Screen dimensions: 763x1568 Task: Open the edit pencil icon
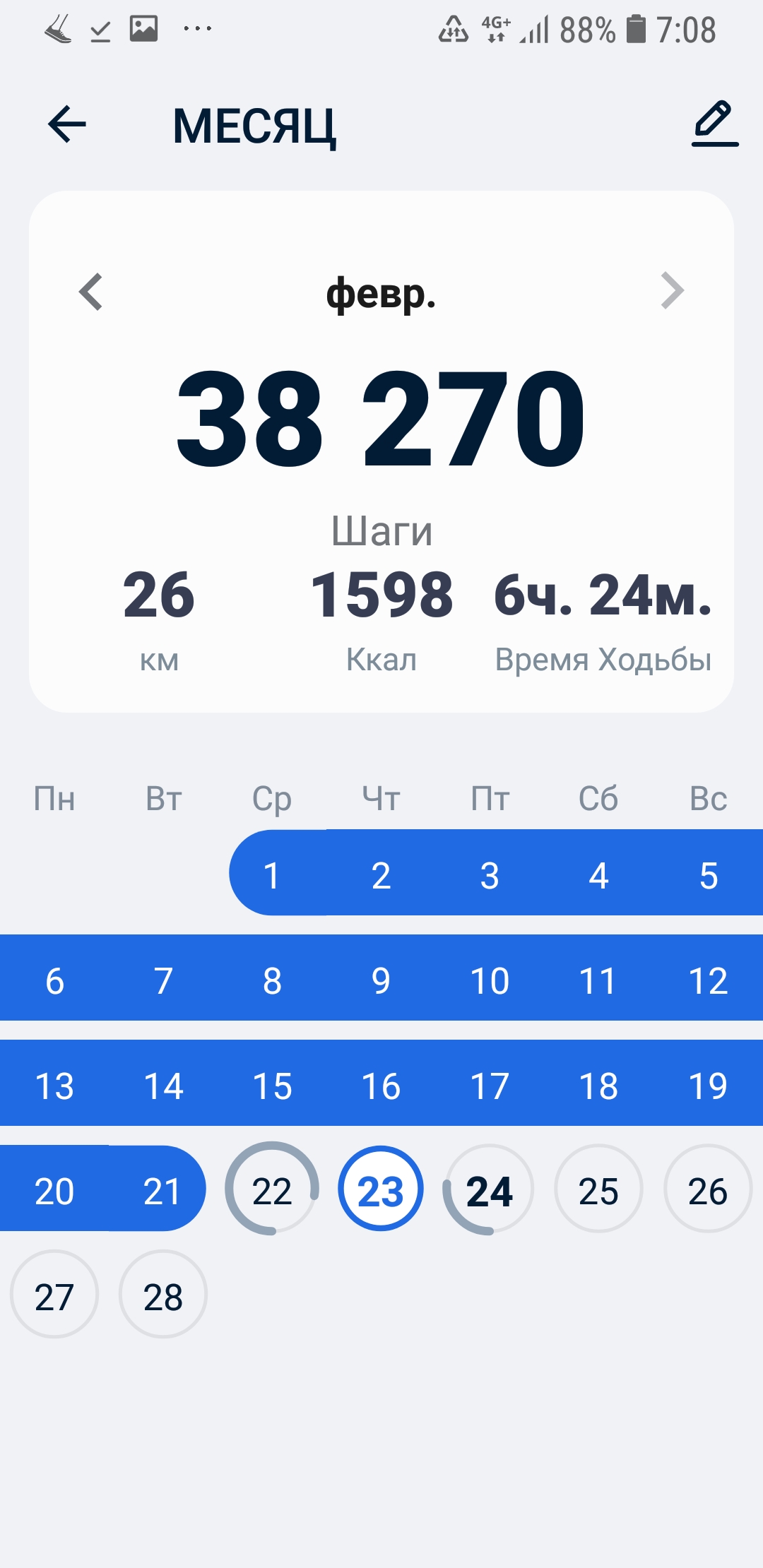pyautogui.click(x=714, y=124)
